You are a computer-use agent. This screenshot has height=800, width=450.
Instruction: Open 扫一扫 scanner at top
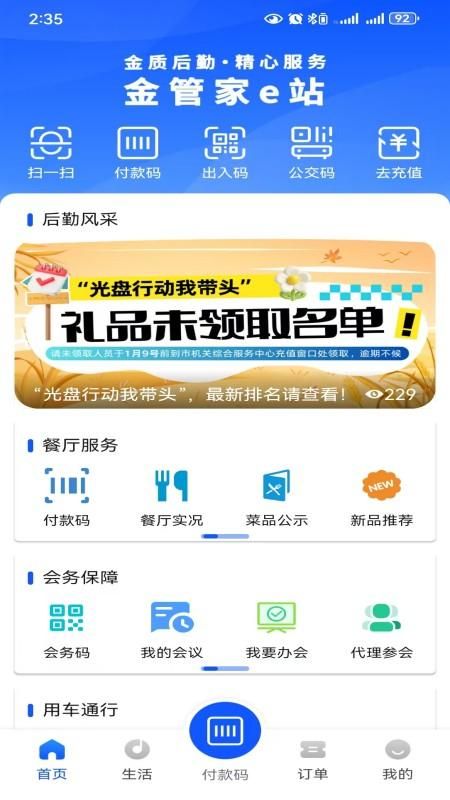click(51, 153)
